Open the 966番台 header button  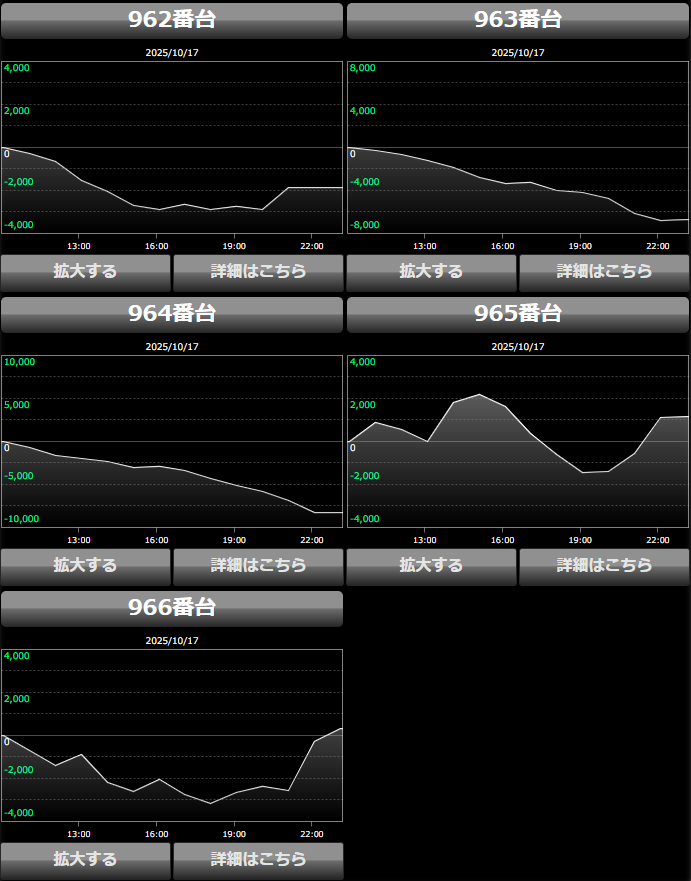[x=172, y=608]
